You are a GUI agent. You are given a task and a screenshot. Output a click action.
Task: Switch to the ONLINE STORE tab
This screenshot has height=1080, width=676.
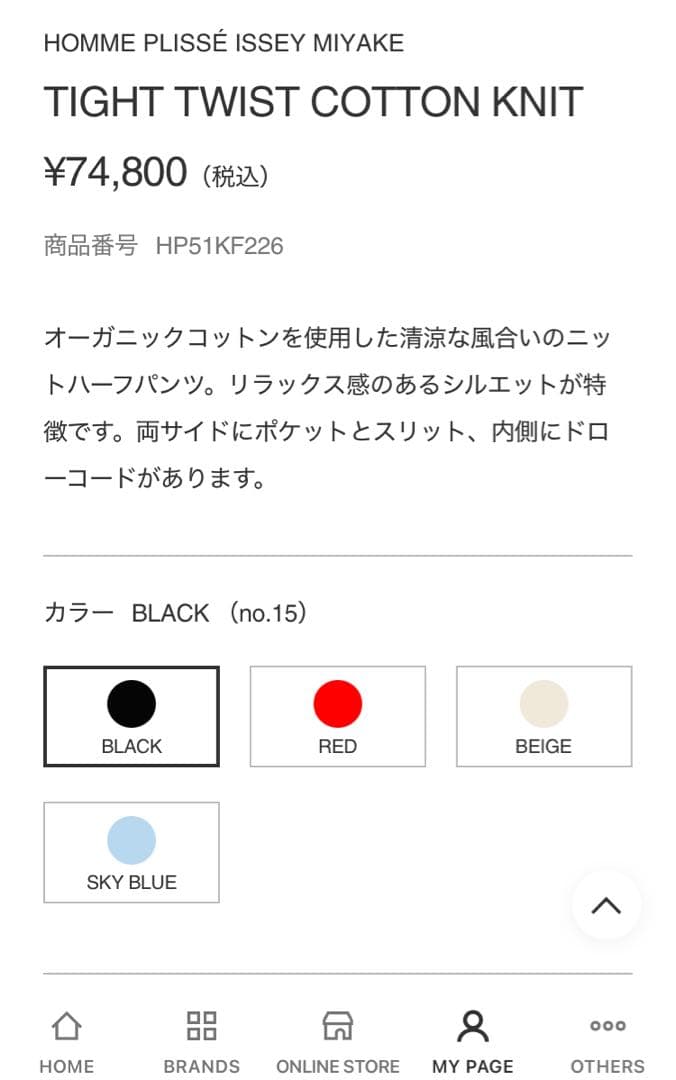point(337,1041)
